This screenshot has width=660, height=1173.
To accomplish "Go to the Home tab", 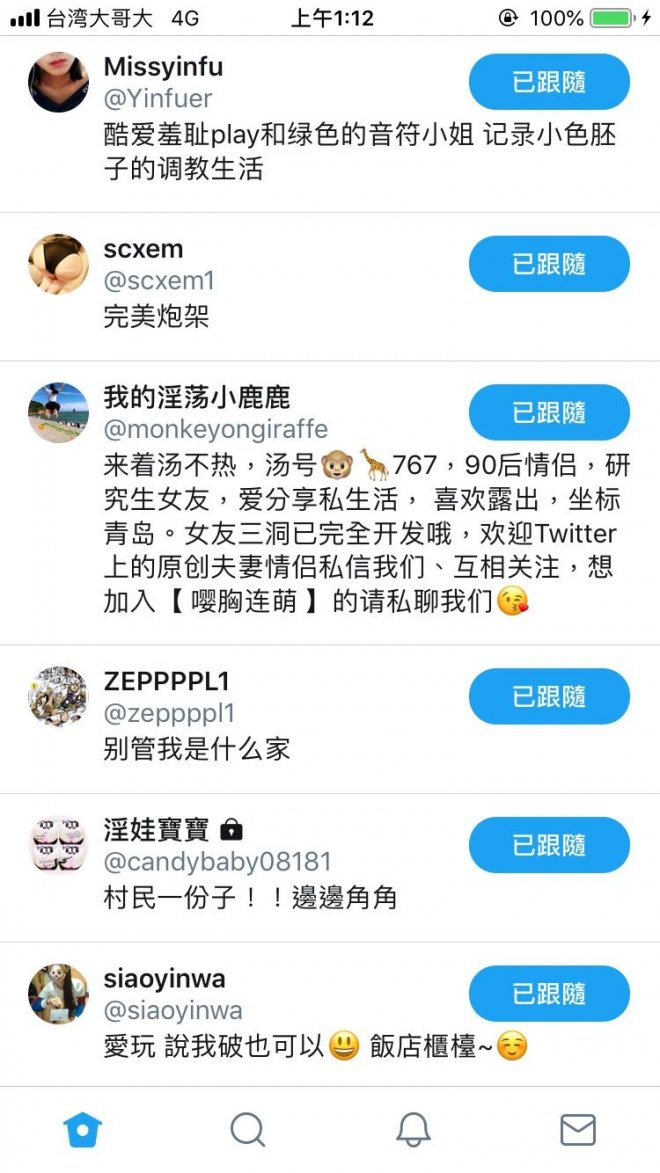I will pos(83,1130).
